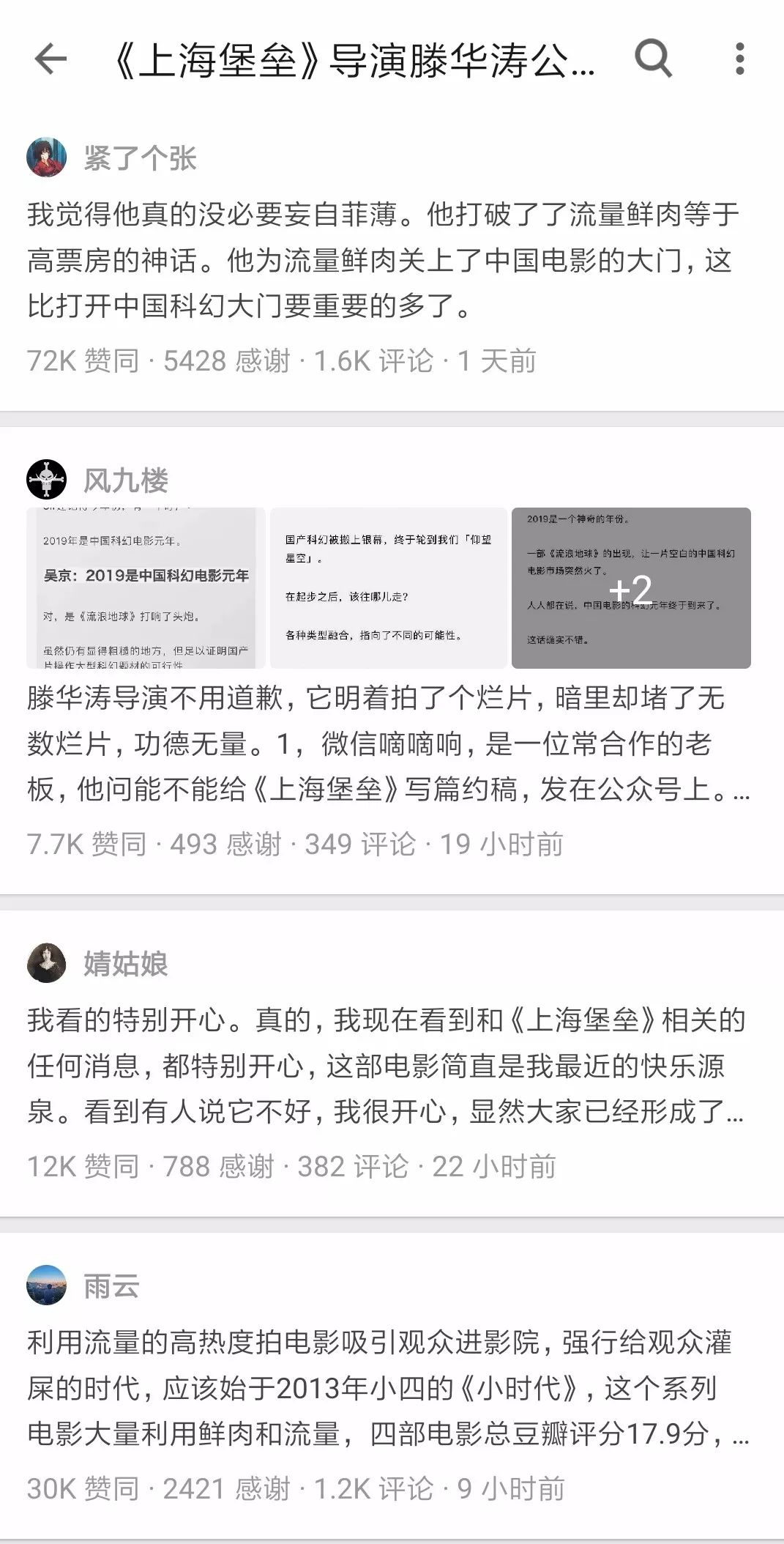Open the overflow menu
Screen dimensions: 784x1544
[x=740, y=59]
